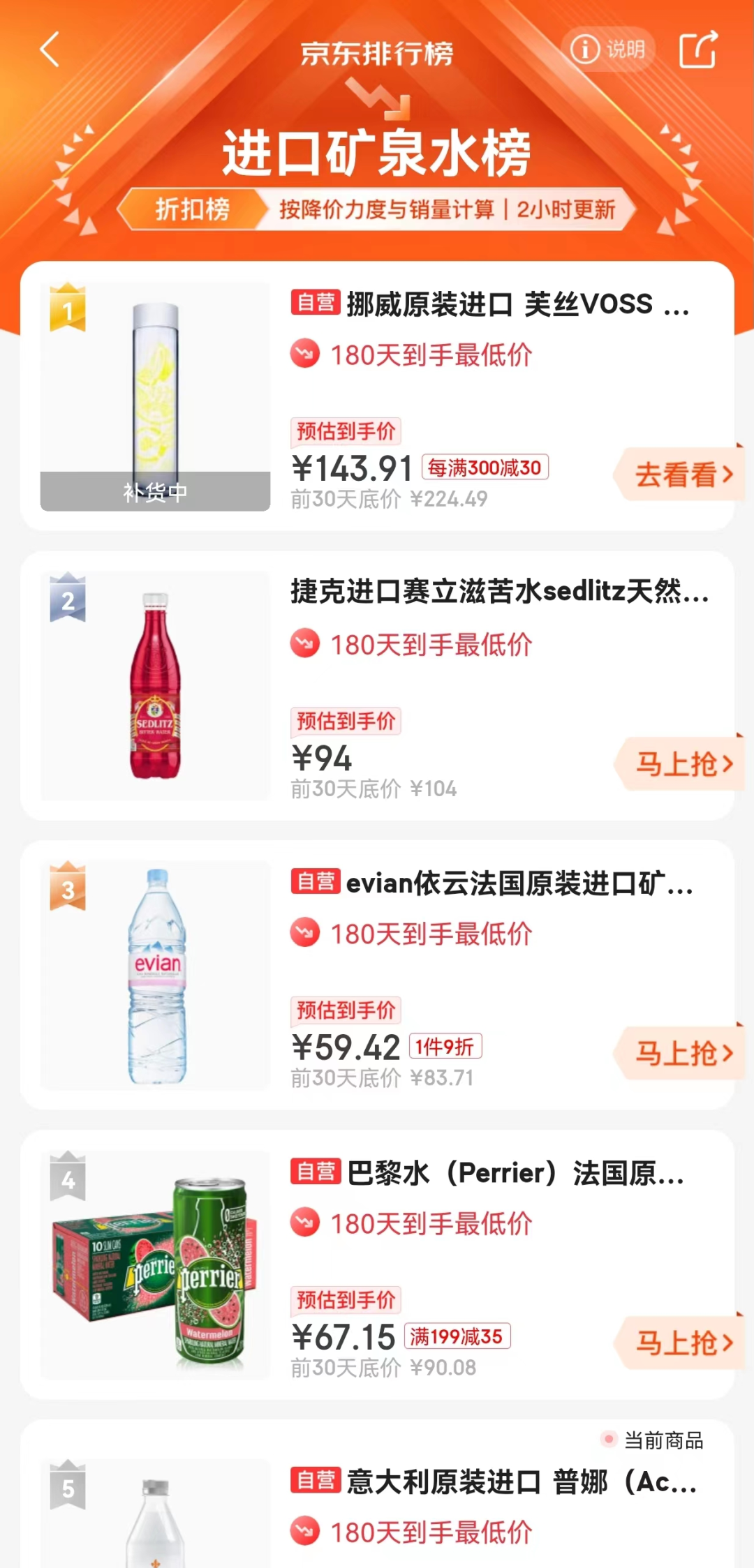
Task: Tap 去看看 for the VOSS water
Action: click(682, 475)
